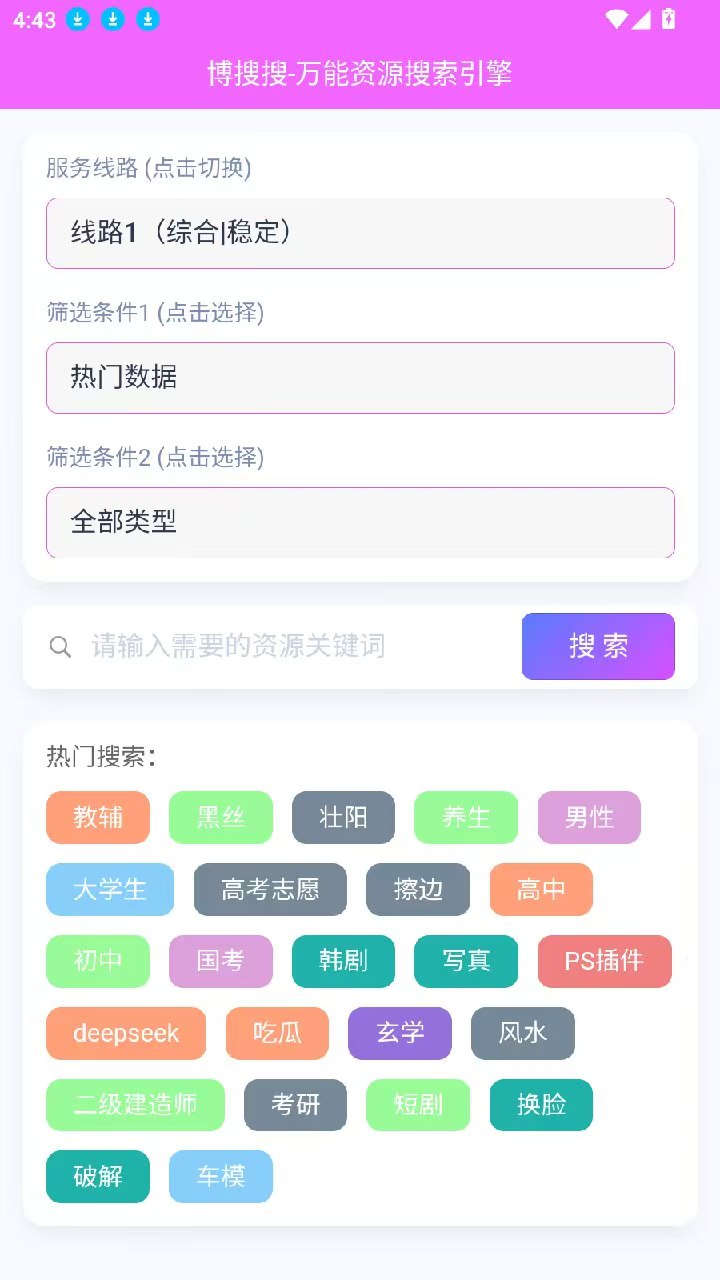This screenshot has height=1280, width=720.
Task: Choose the 二级建造师 hot search chip
Action: pos(135,1105)
